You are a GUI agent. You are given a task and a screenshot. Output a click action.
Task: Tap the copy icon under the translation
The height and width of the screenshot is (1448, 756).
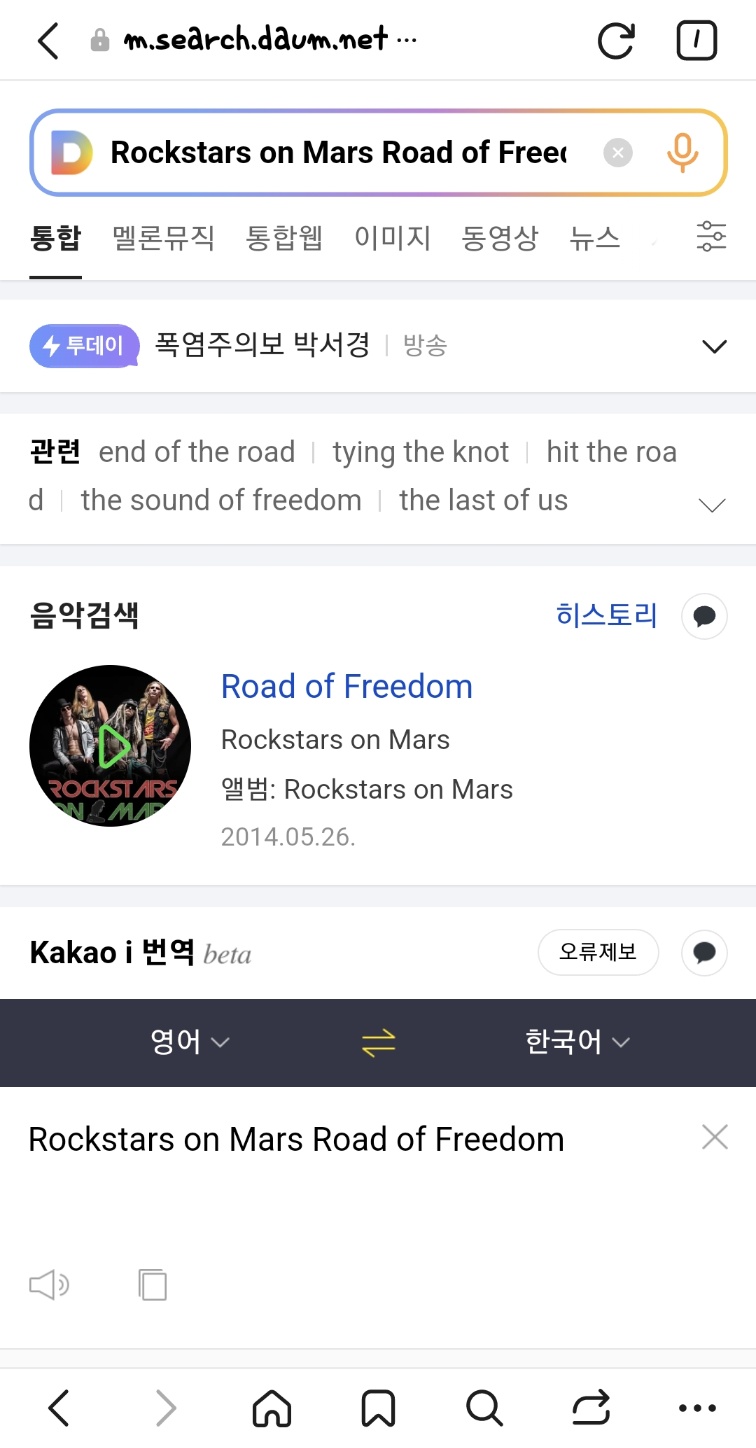coord(152,1284)
